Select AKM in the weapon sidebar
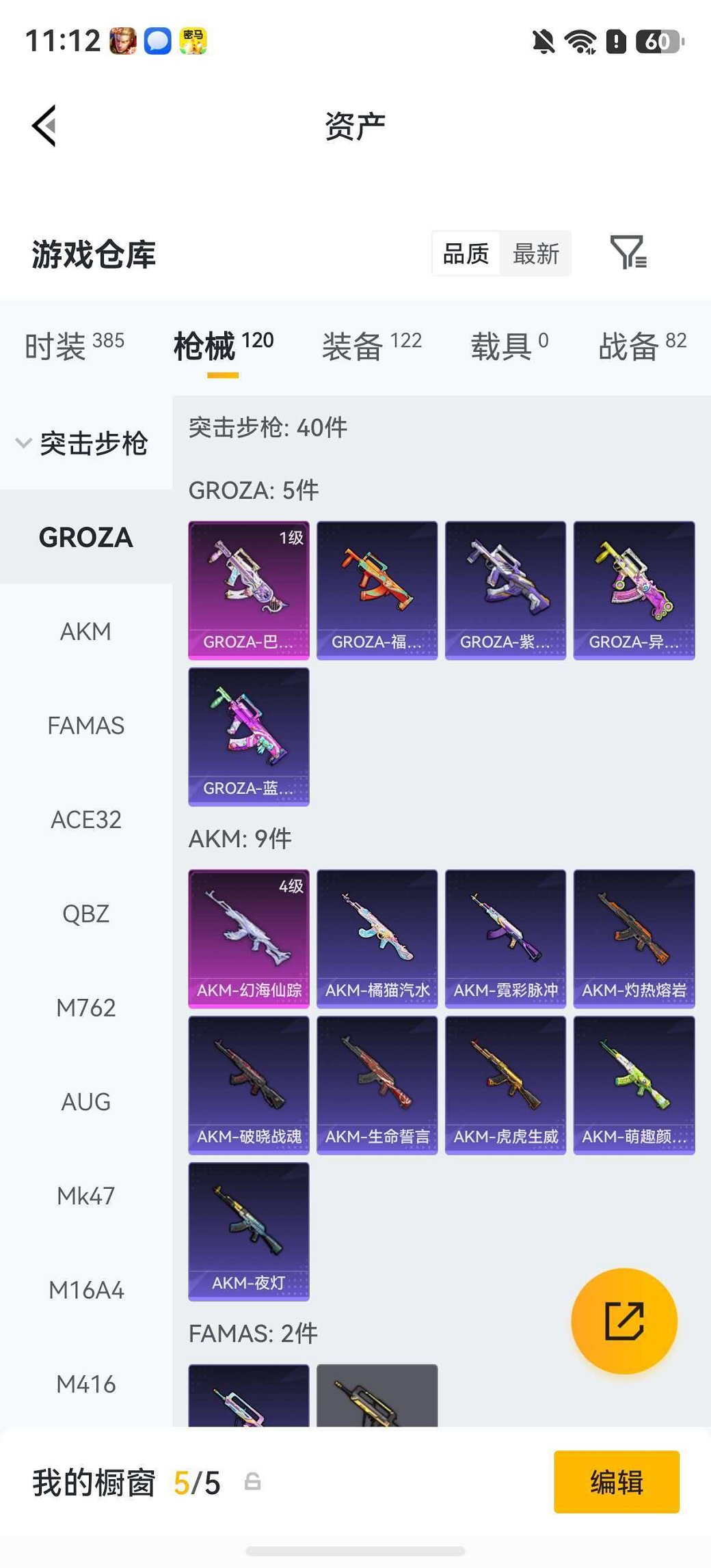Image resolution: width=711 pixels, height=1568 pixels. [x=86, y=631]
